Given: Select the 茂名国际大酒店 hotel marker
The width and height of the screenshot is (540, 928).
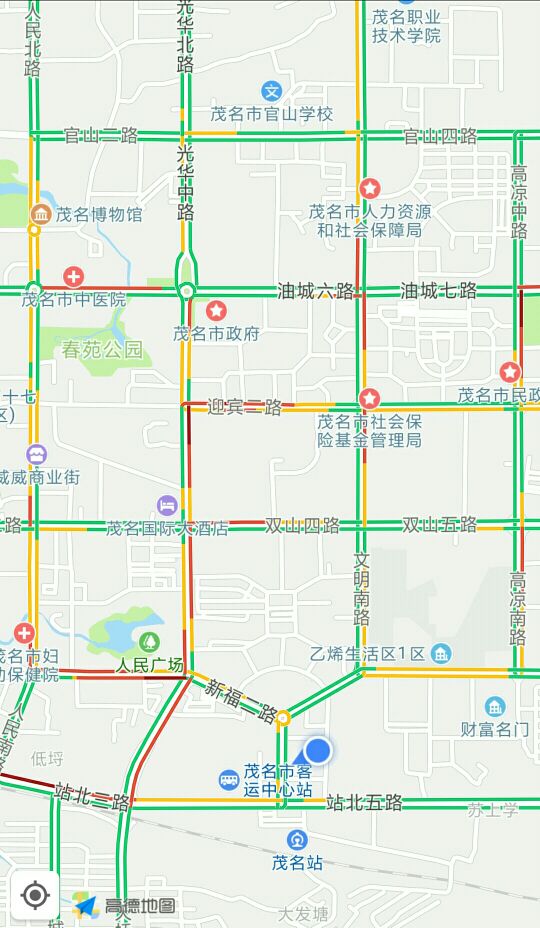Looking at the screenshot, I should coord(168,505).
